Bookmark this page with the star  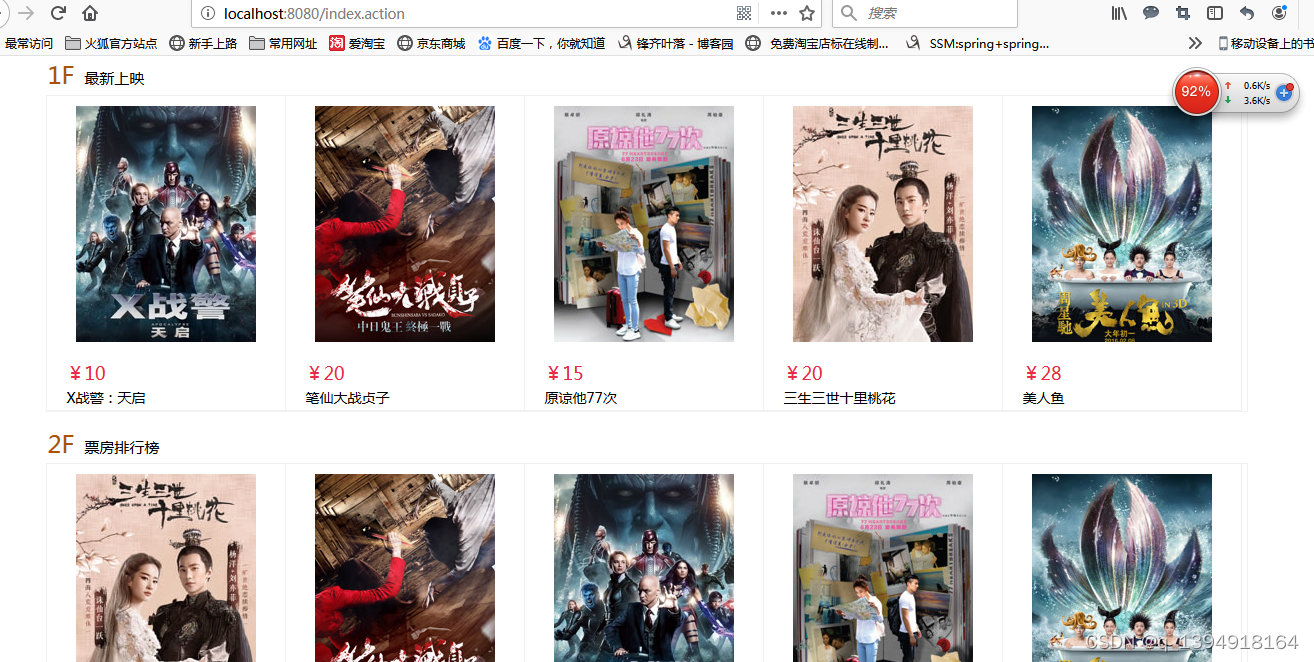click(x=807, y=13)
